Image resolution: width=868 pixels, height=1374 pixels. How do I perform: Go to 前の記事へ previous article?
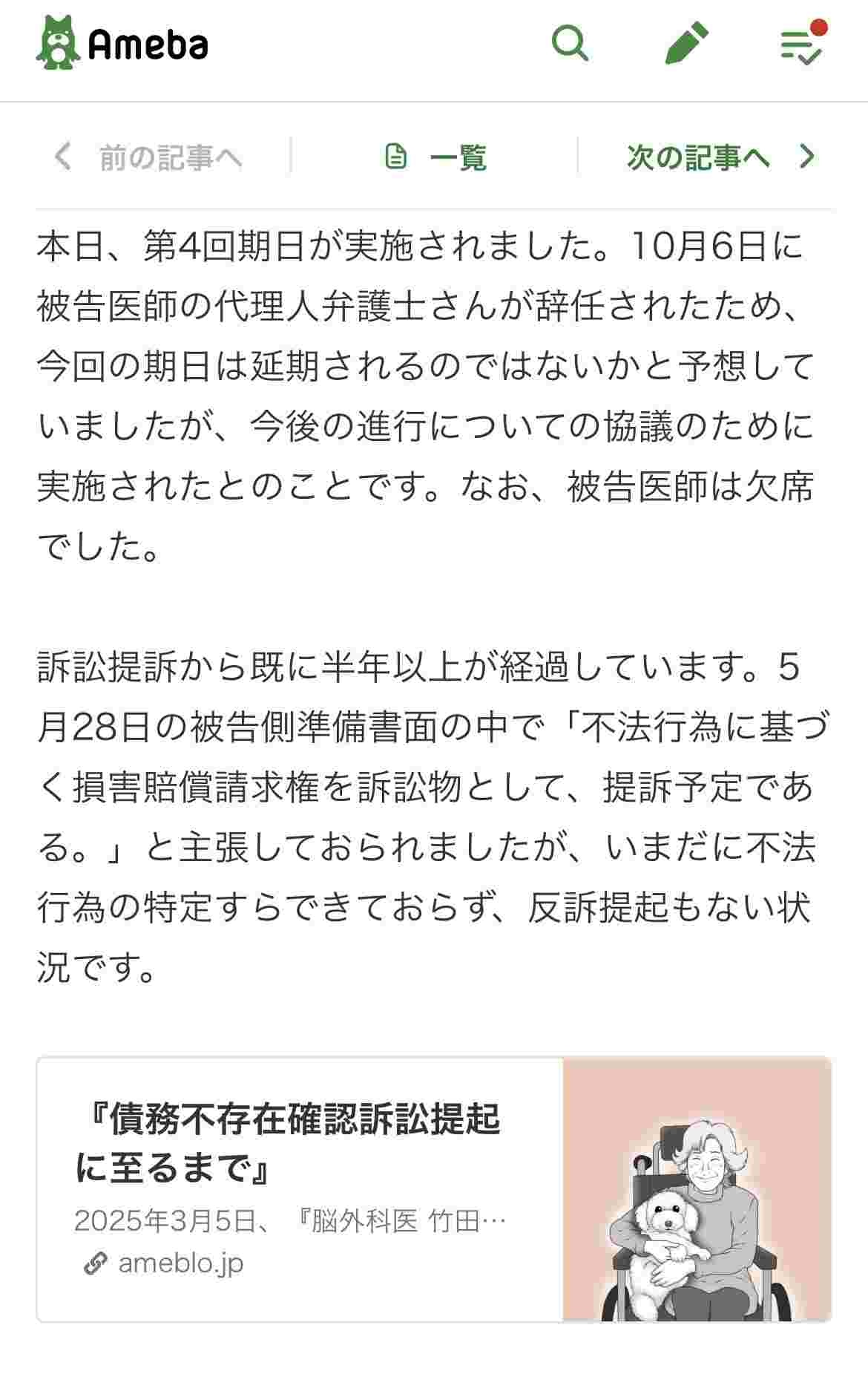[x=149, y=157]
